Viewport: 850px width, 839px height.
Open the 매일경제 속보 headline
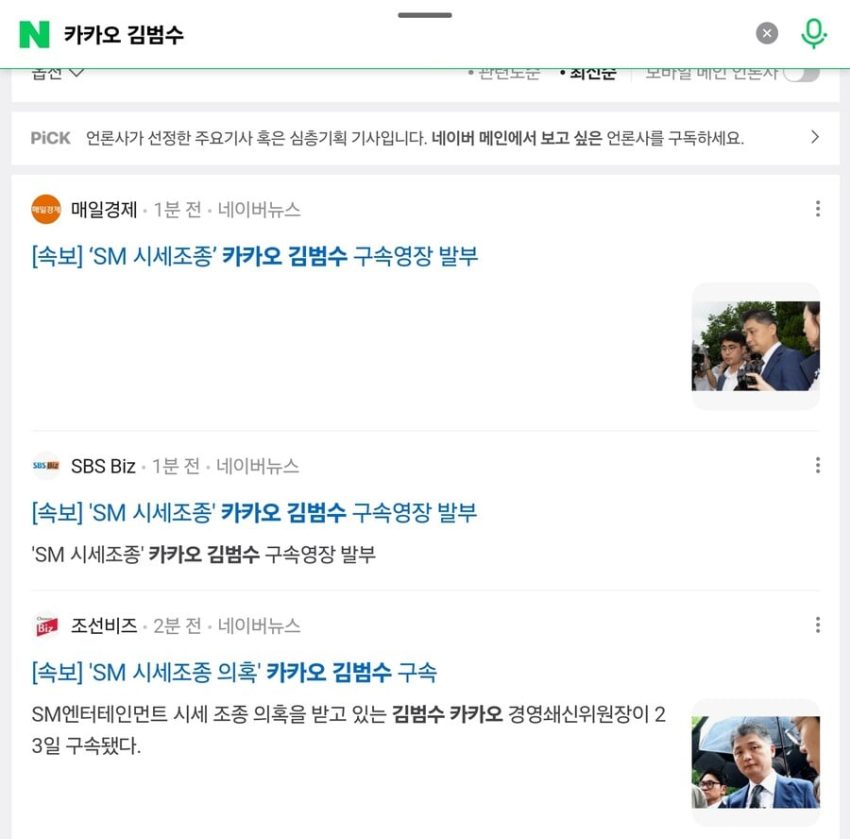[x=255, y=256]
